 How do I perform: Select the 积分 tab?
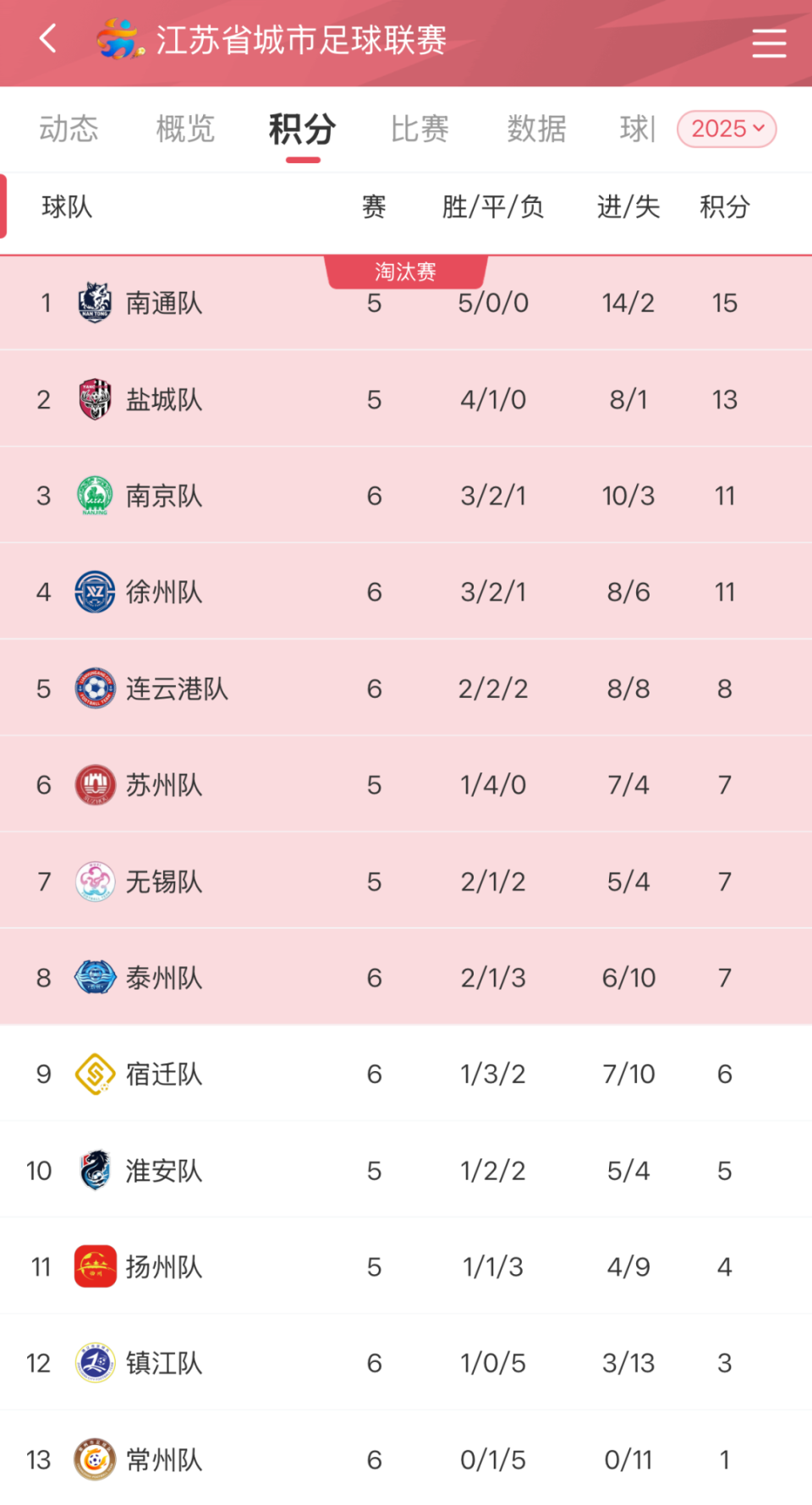[x=302, y=129]
